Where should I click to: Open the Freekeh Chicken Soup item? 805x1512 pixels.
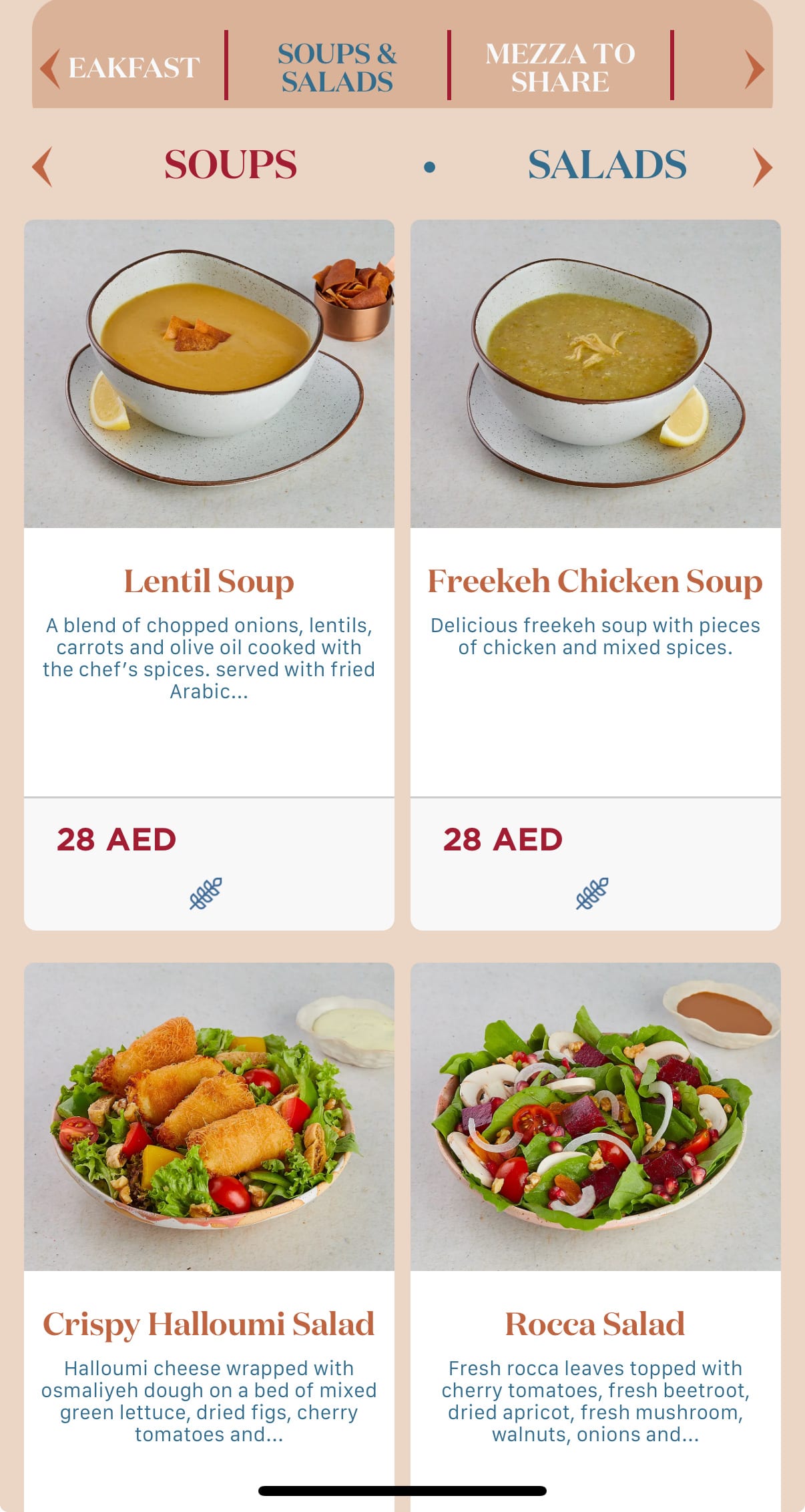595,575
